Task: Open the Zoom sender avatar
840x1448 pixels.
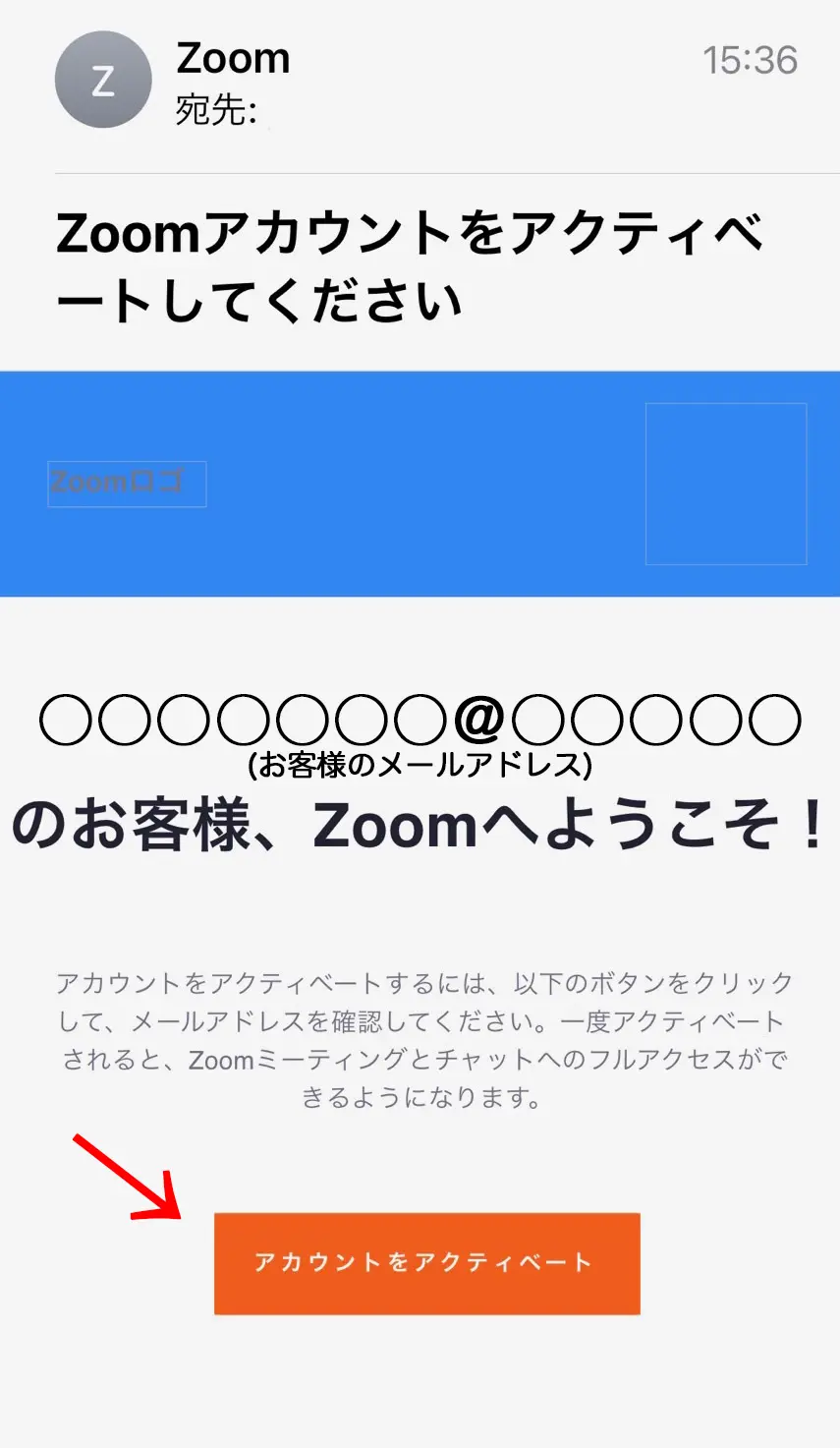Action: [103, 80]
